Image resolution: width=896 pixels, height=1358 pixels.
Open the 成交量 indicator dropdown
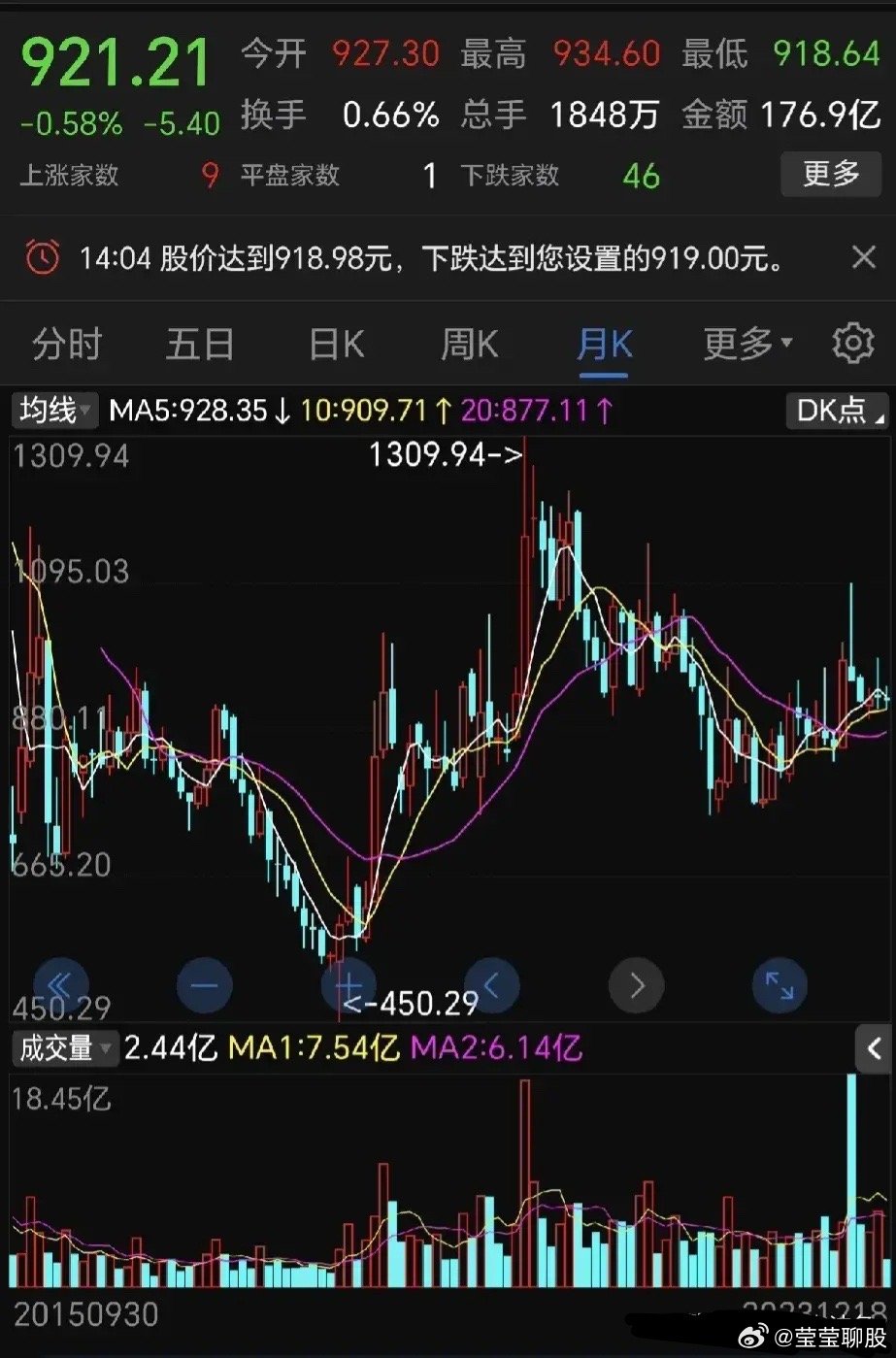coord(65,1048)
